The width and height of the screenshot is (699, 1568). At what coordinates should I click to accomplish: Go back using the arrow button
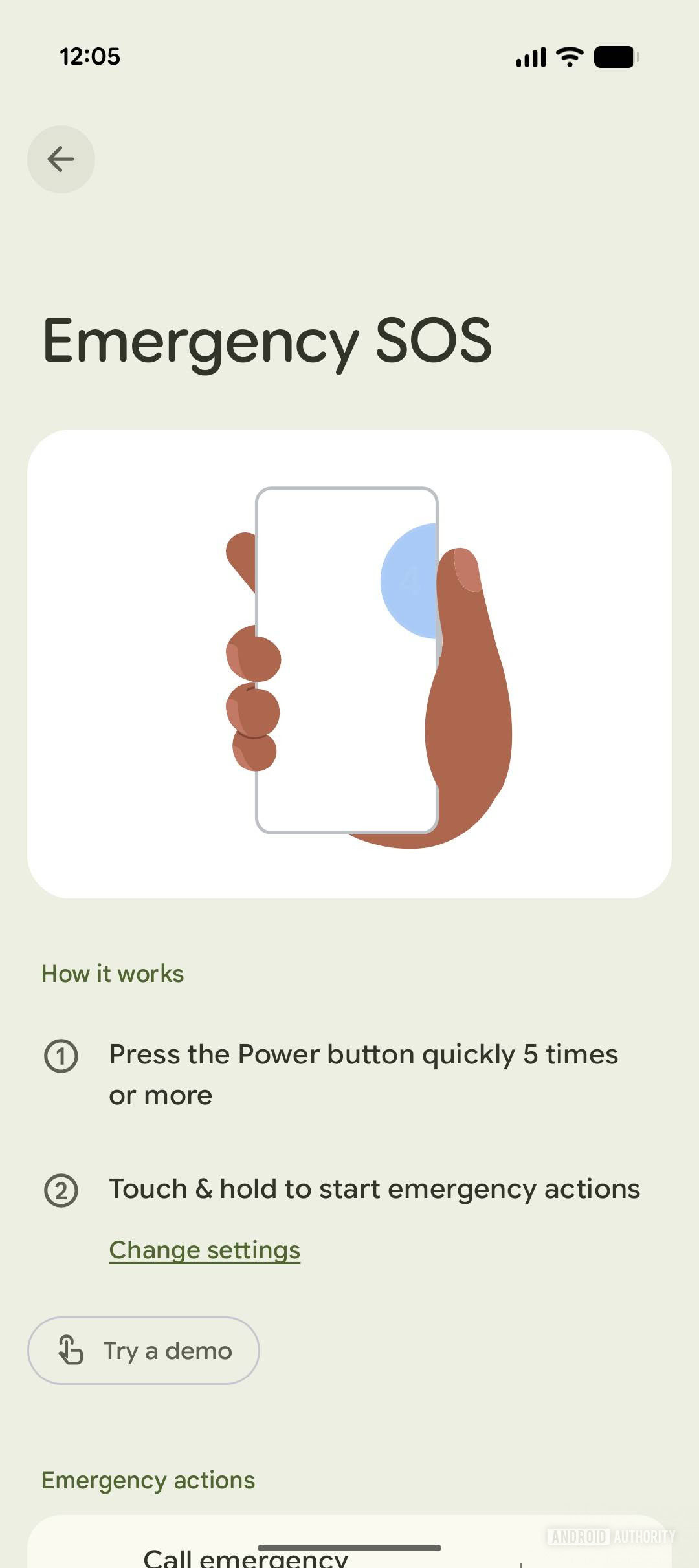(61, 159)
